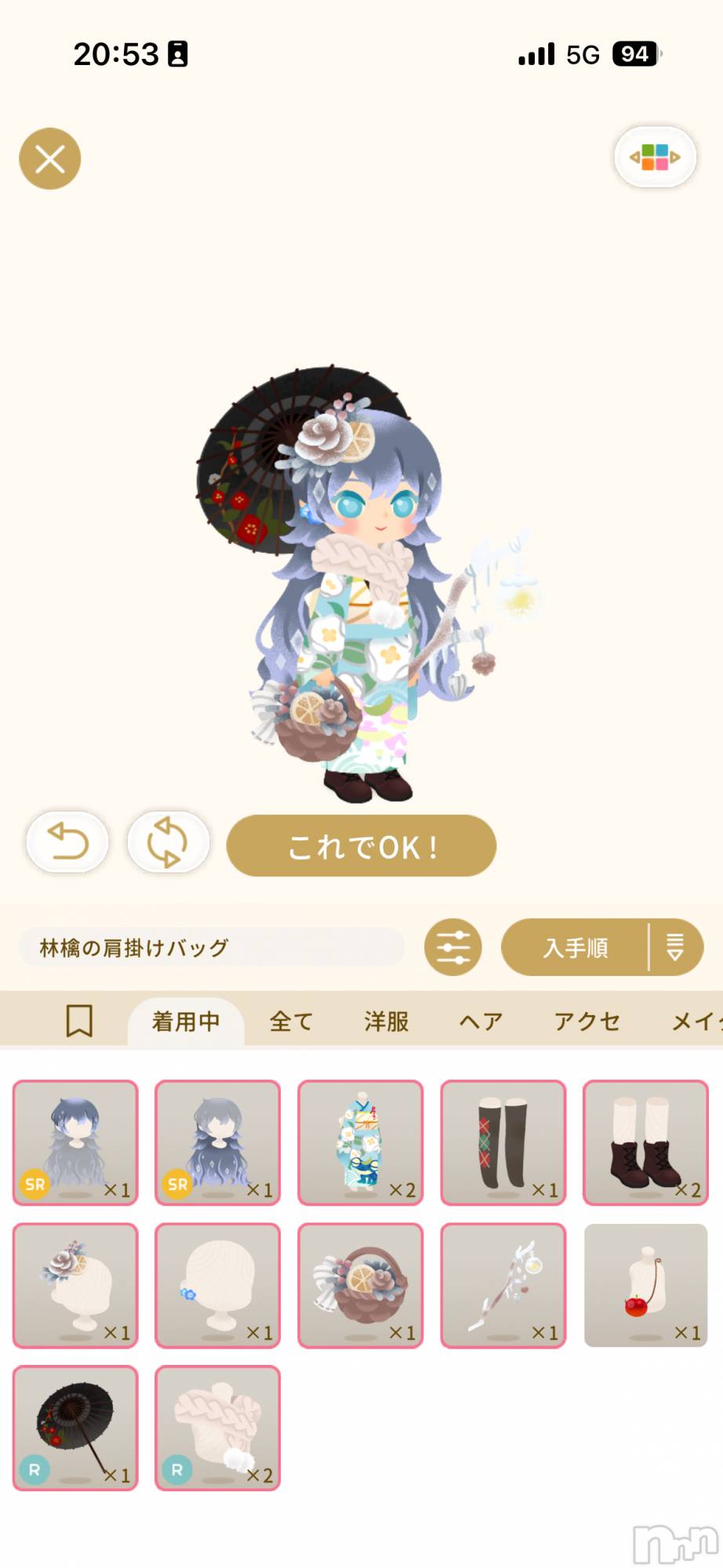The image size is (723, 1568).
Task: Undo the last outfit change
Action: (x=67, y=842)
